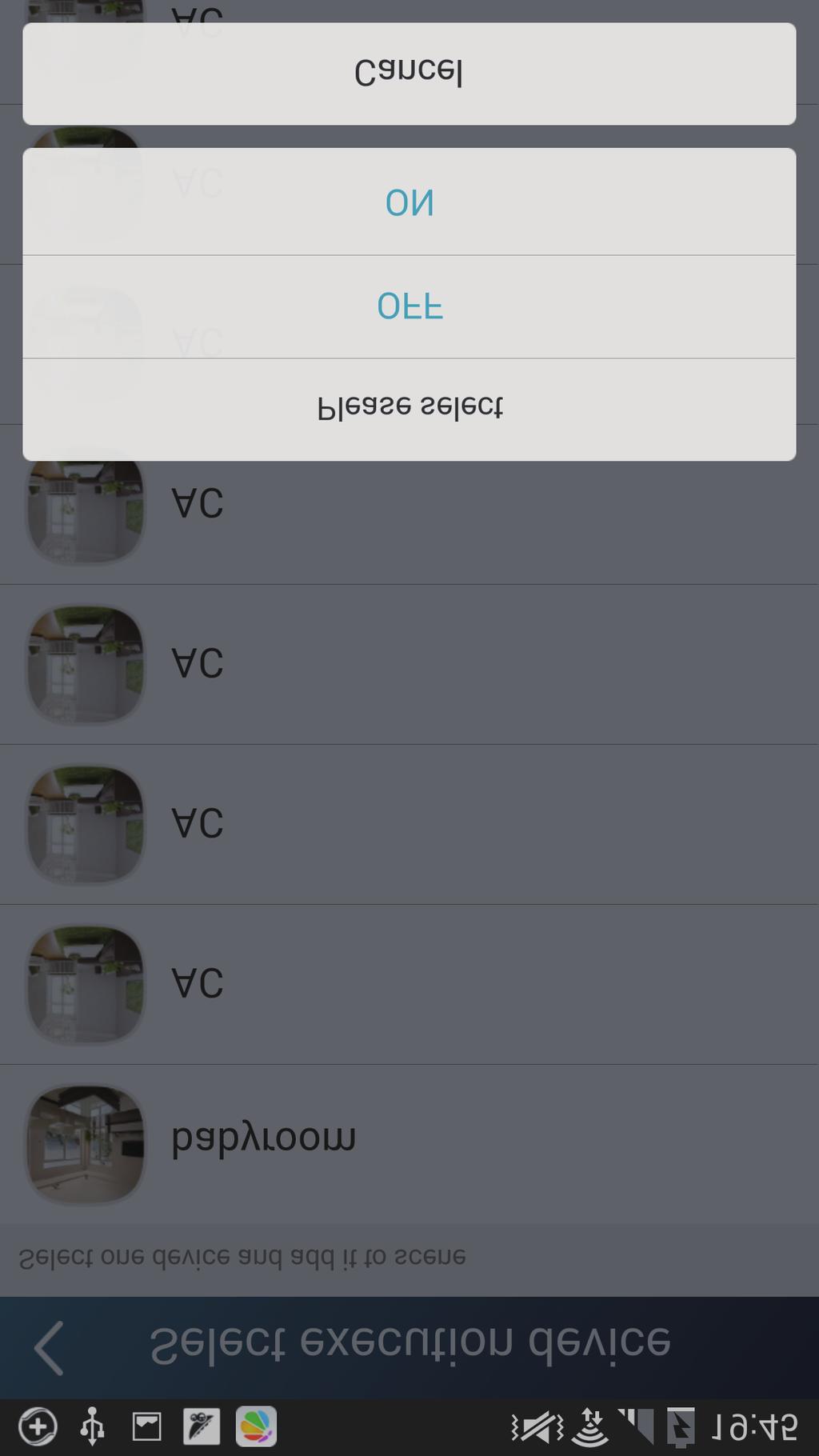This screenshot has width=819, height=1456.
Task: Choose the ON option
Action: pyautogui.click(x=409, y=202)
